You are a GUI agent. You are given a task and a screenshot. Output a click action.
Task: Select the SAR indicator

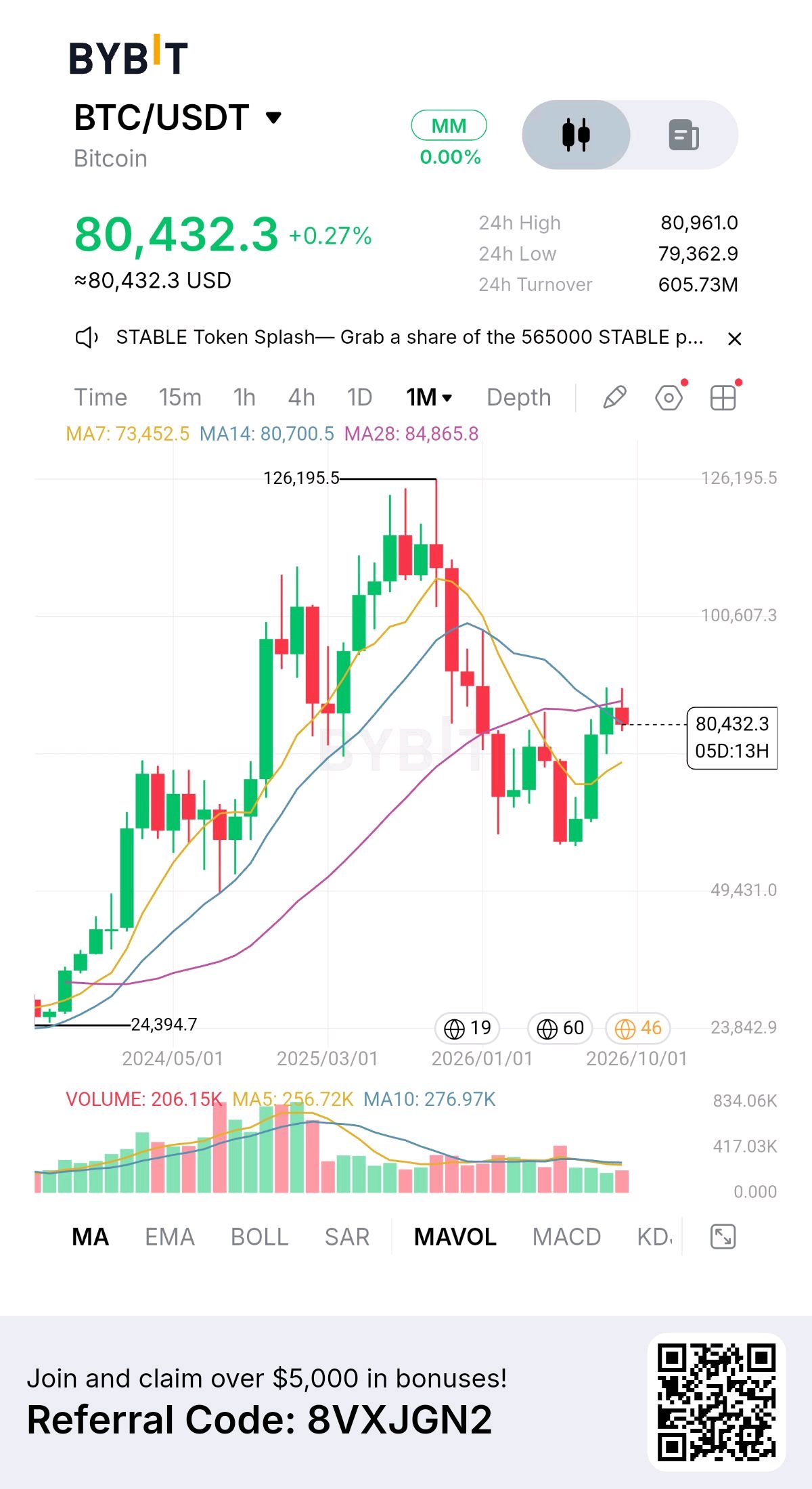coord(347,1237)
